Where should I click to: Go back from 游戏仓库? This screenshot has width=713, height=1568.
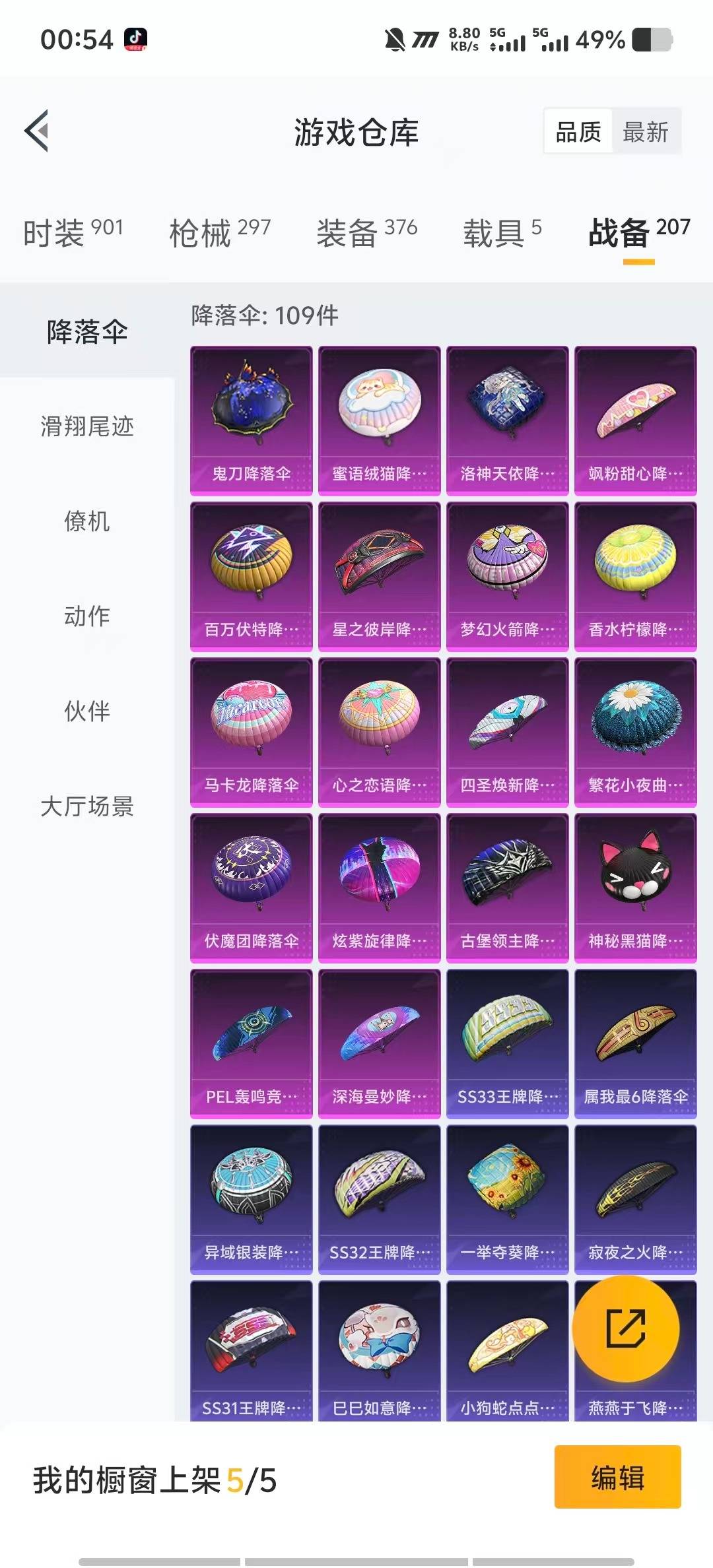coord(38,131)
